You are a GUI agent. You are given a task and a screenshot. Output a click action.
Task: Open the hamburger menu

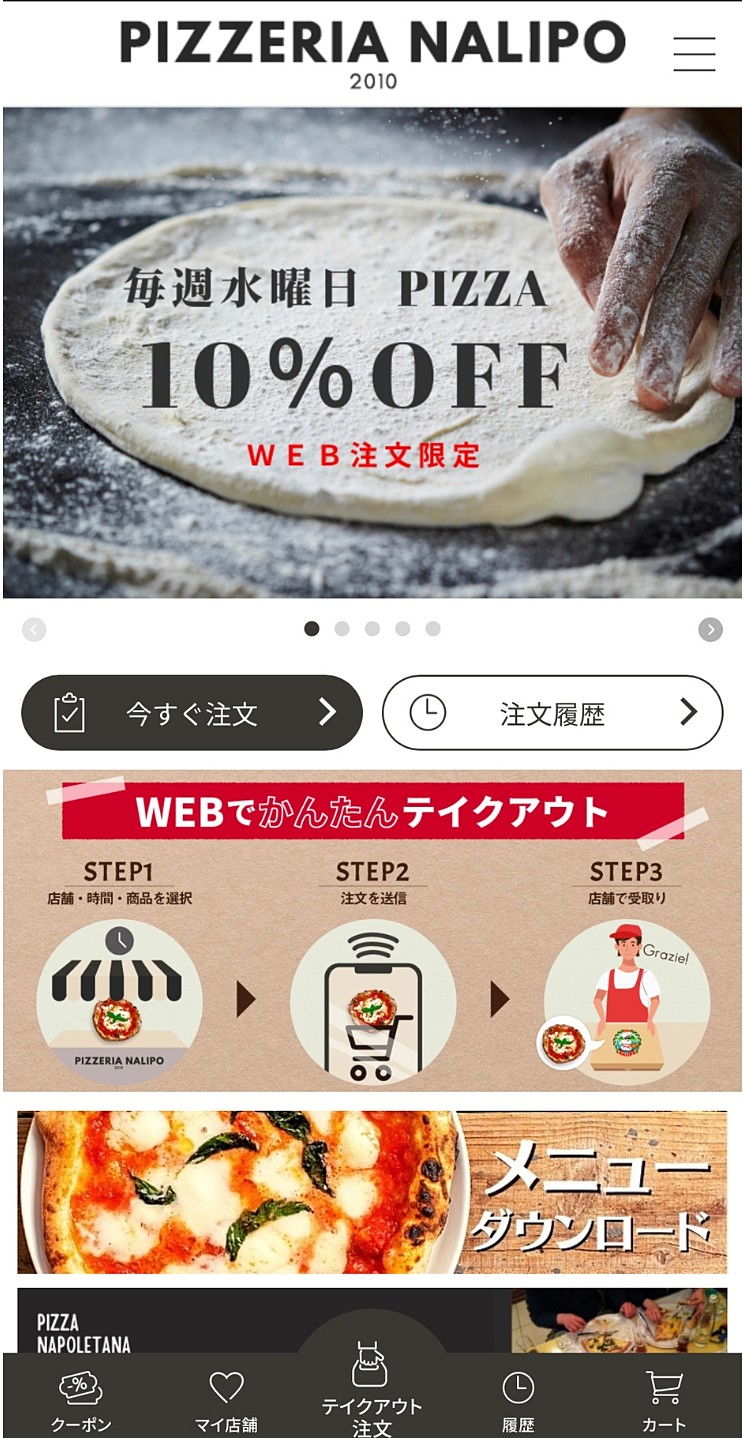tap(694, 54)
